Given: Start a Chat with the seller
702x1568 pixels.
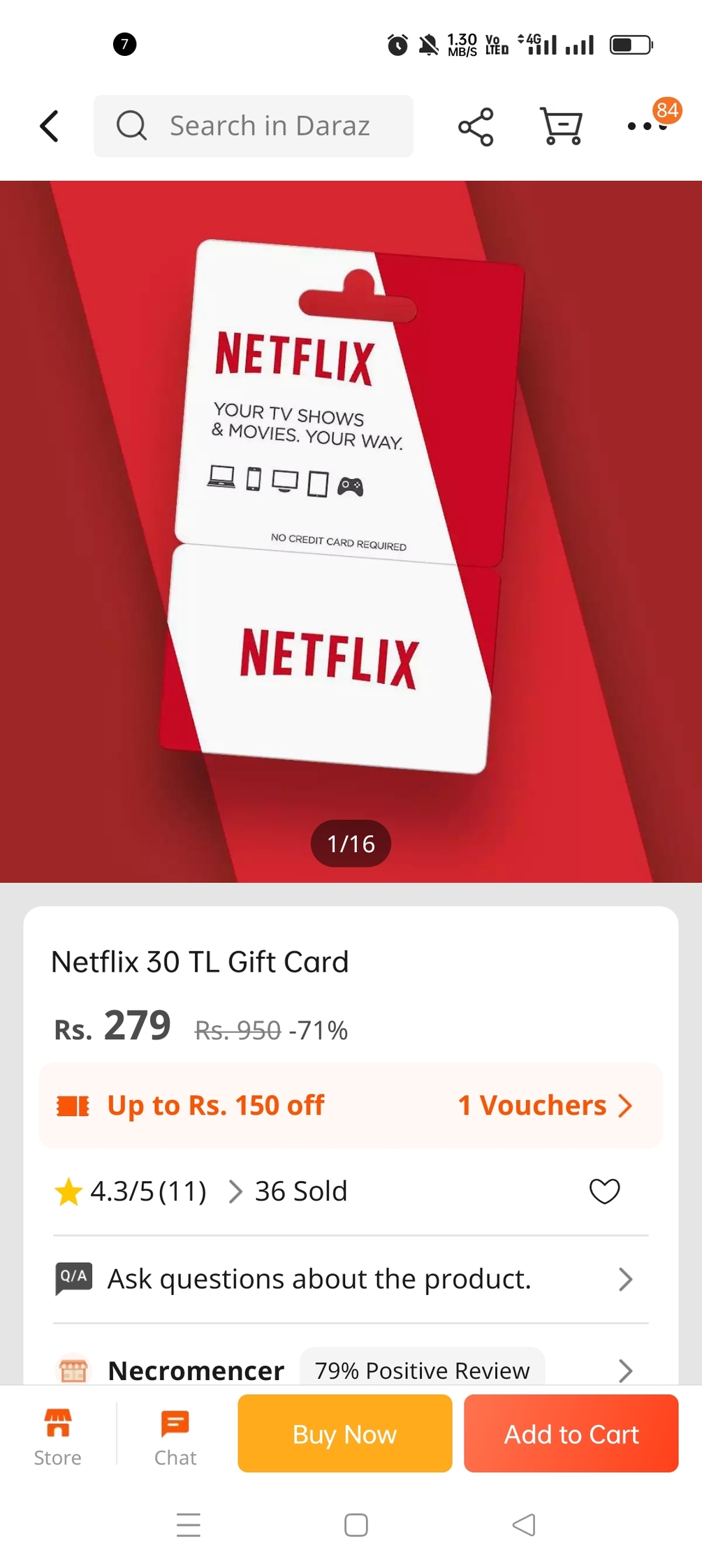Looking at the screenshot, I should 175,1436.
